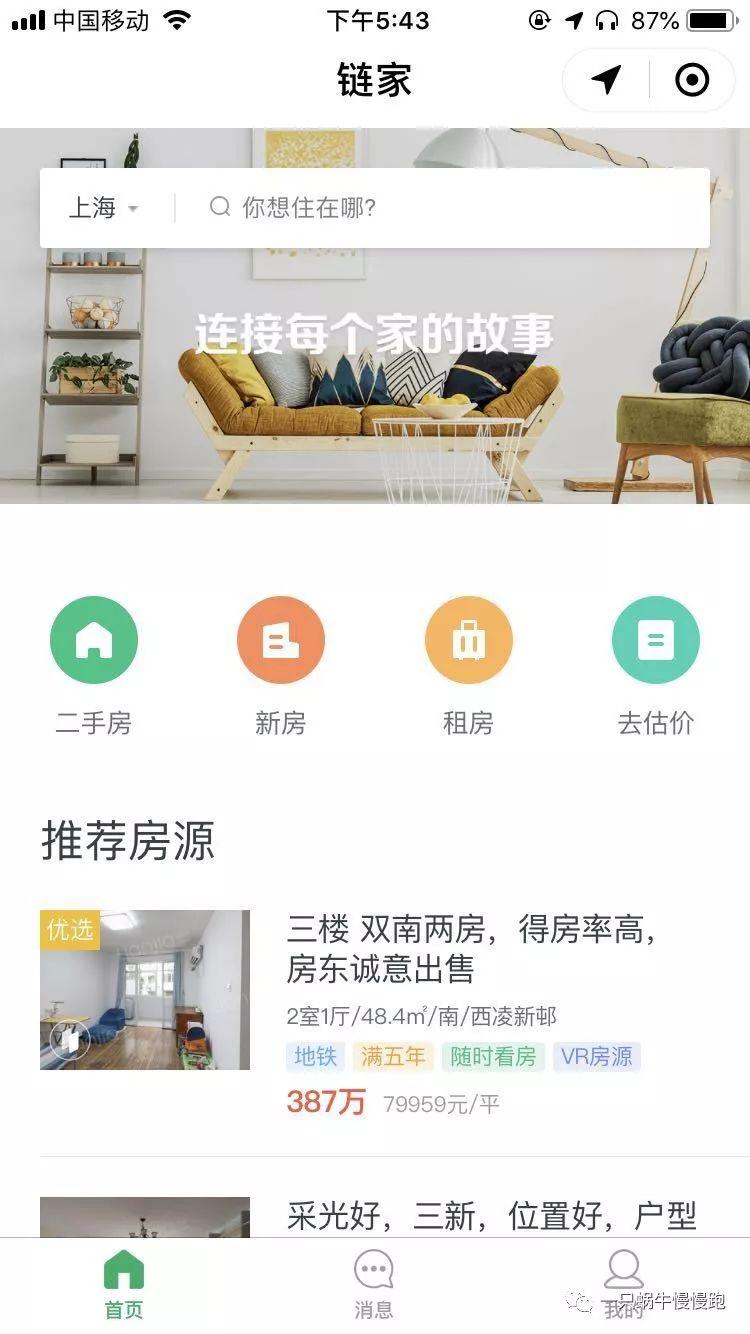Tap the 你想住在哪 search field
The height and width of the screenshot is (1334, 750).
[x=440, y=208]
